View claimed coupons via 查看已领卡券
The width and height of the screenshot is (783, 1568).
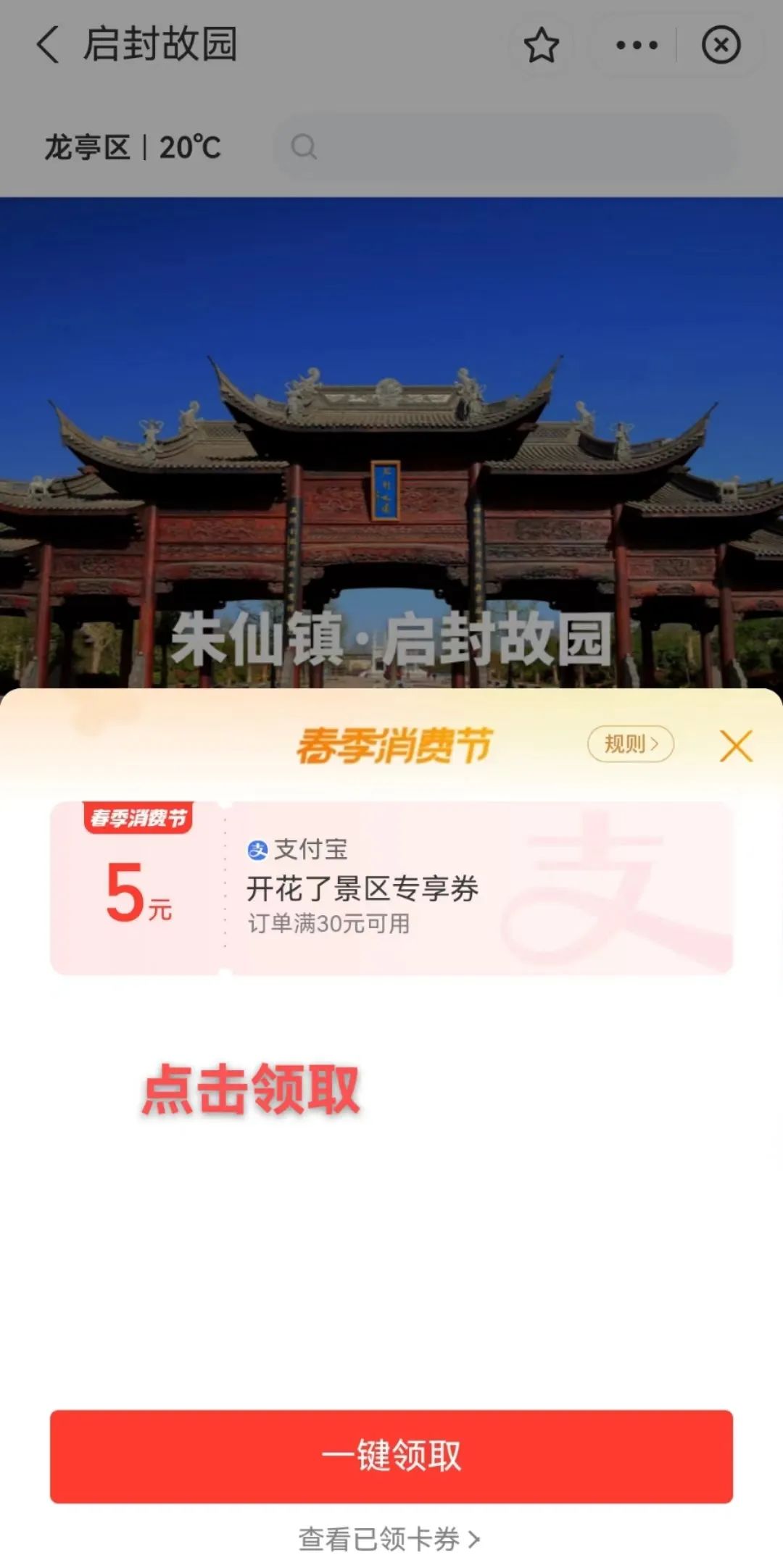tap(389, 1539)
